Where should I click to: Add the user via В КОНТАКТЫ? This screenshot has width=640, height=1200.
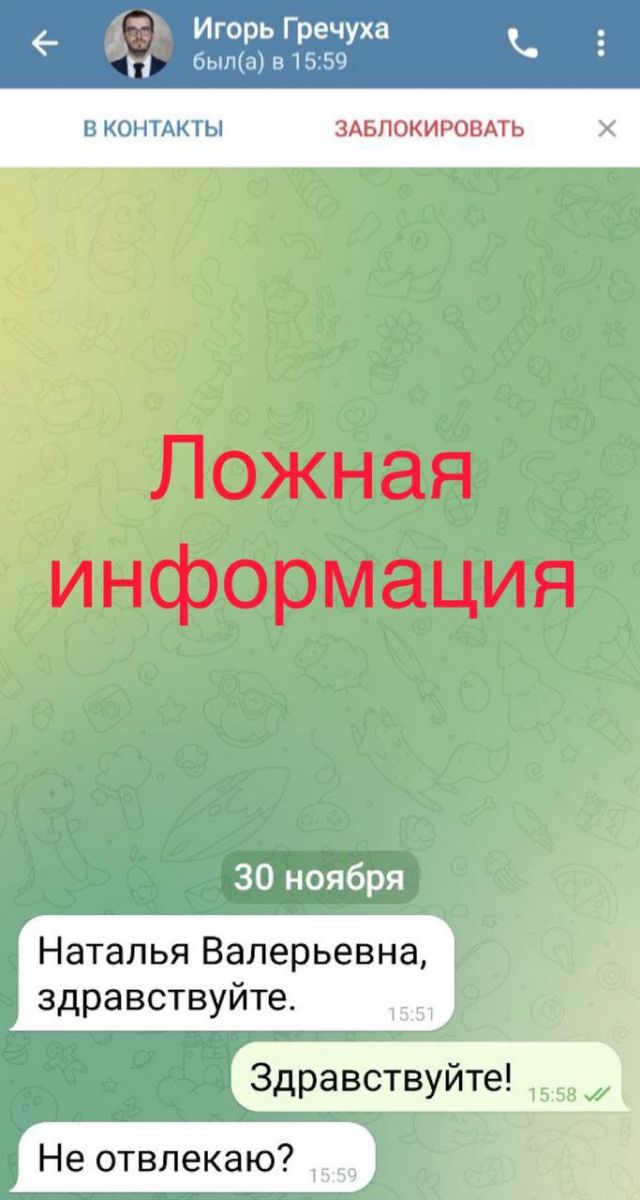coord(153,129)
